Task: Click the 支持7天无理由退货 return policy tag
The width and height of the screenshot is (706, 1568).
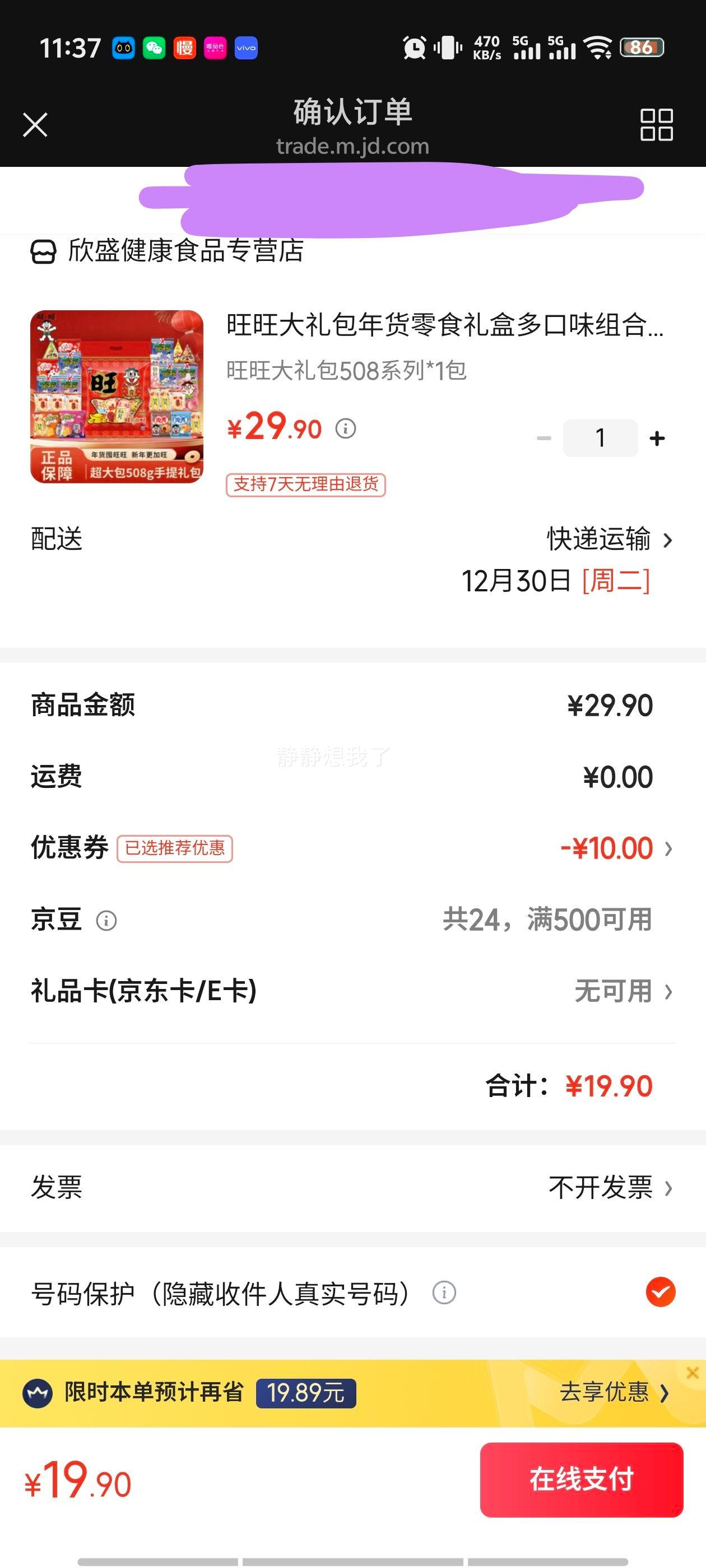Action: pyautogui.click(x=306, y=485)
